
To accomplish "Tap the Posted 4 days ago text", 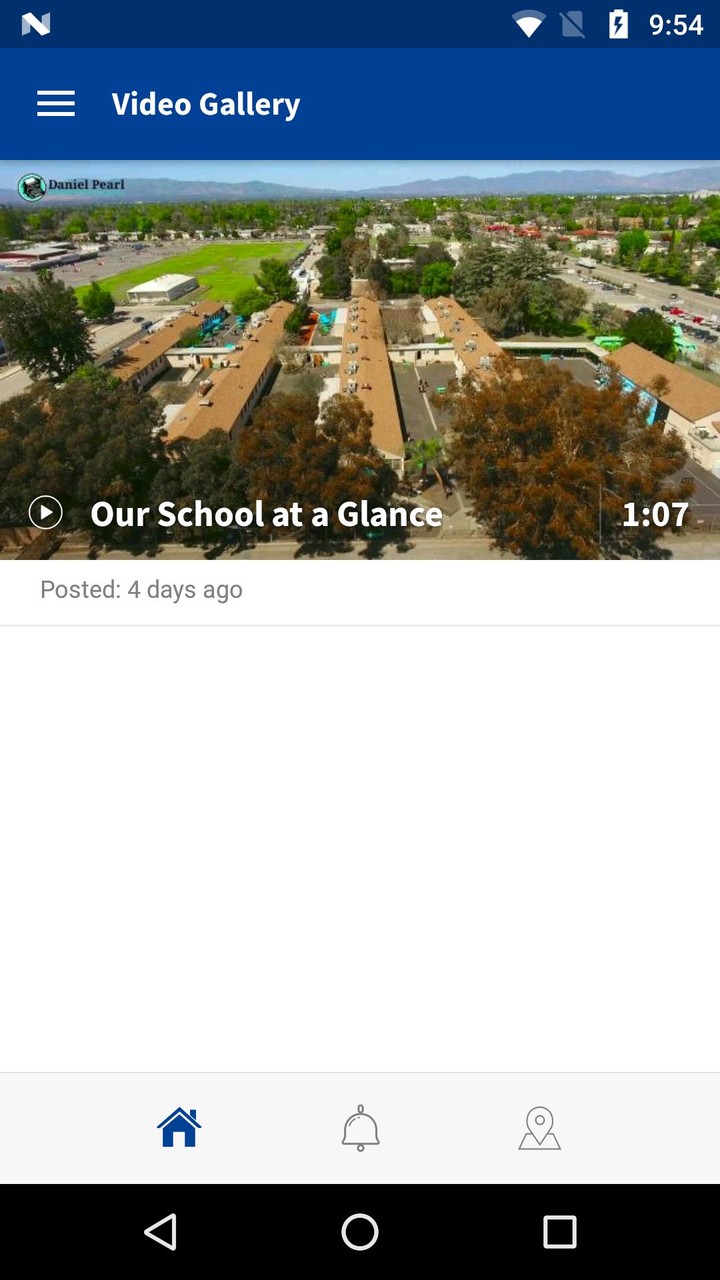I will point(140,590).
